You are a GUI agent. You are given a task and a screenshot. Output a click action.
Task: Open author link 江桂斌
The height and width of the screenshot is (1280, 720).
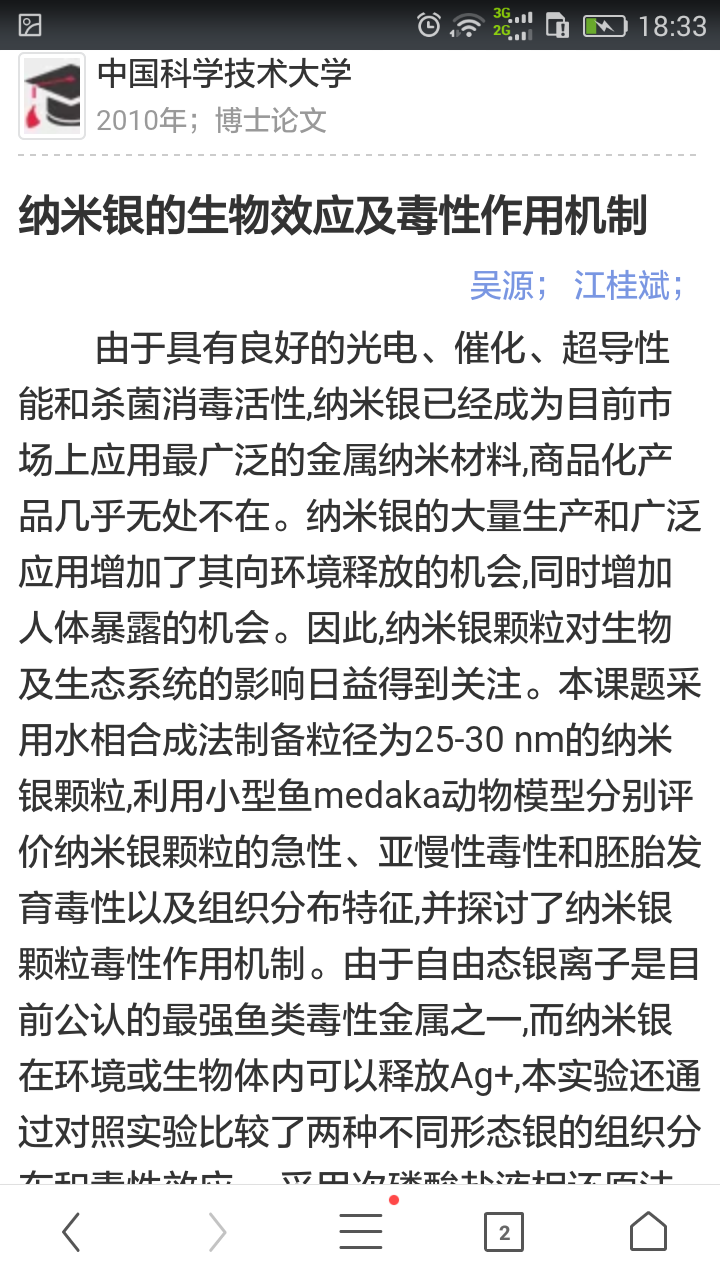621,286
